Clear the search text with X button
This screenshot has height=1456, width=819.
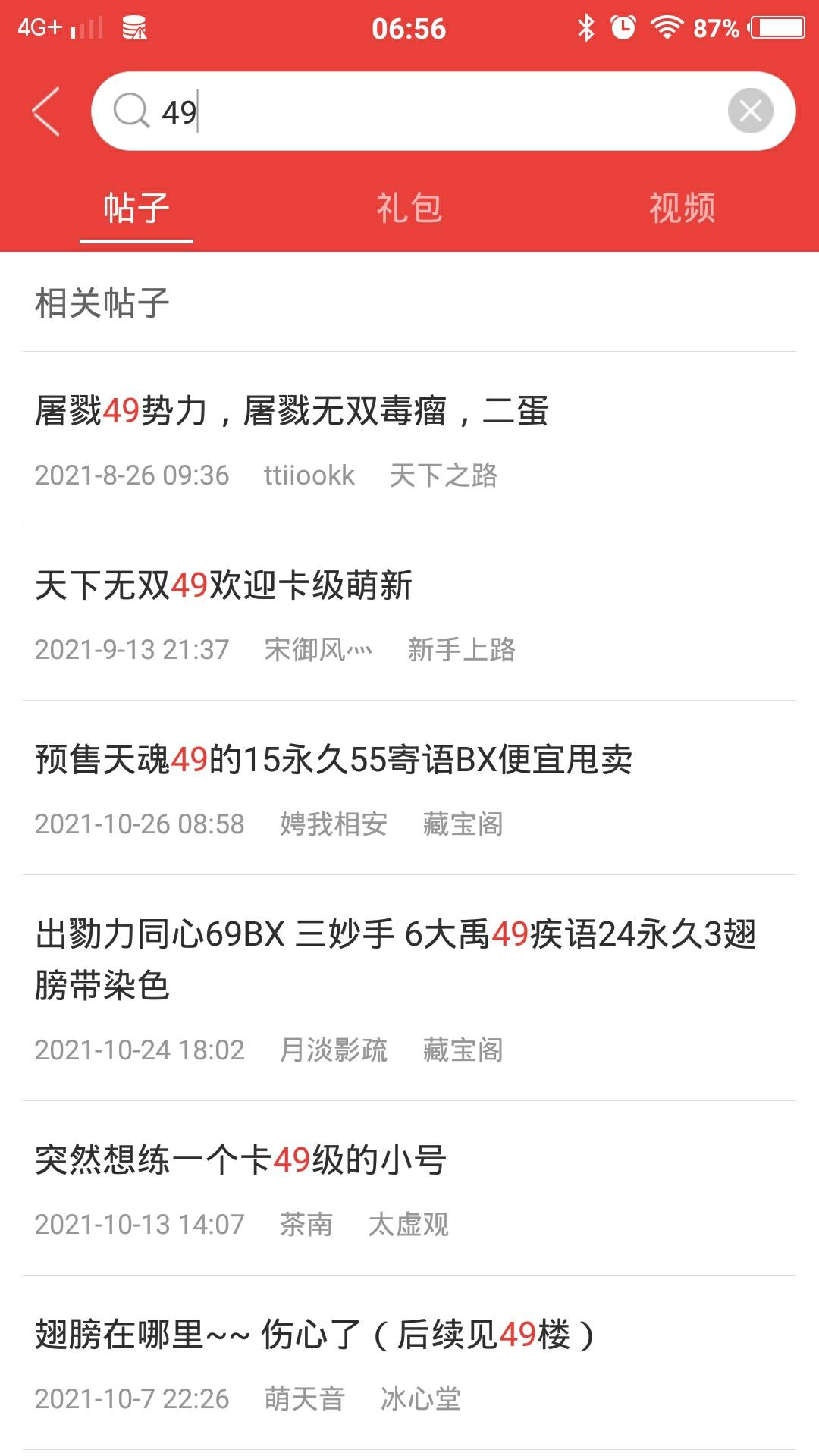pyautogui.click(x=750, y=111)
